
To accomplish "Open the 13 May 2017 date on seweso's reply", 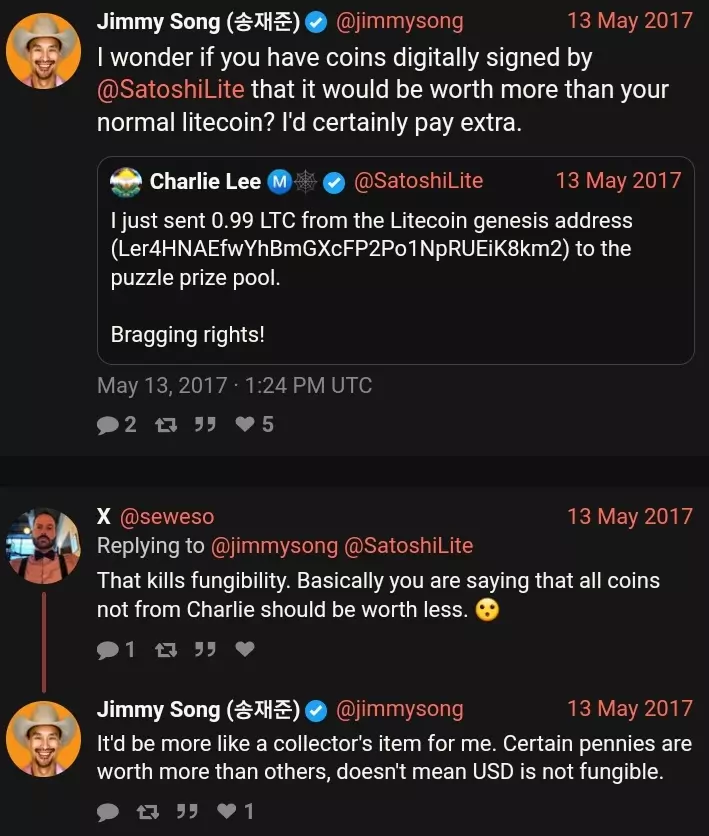I will click(629, 517).
